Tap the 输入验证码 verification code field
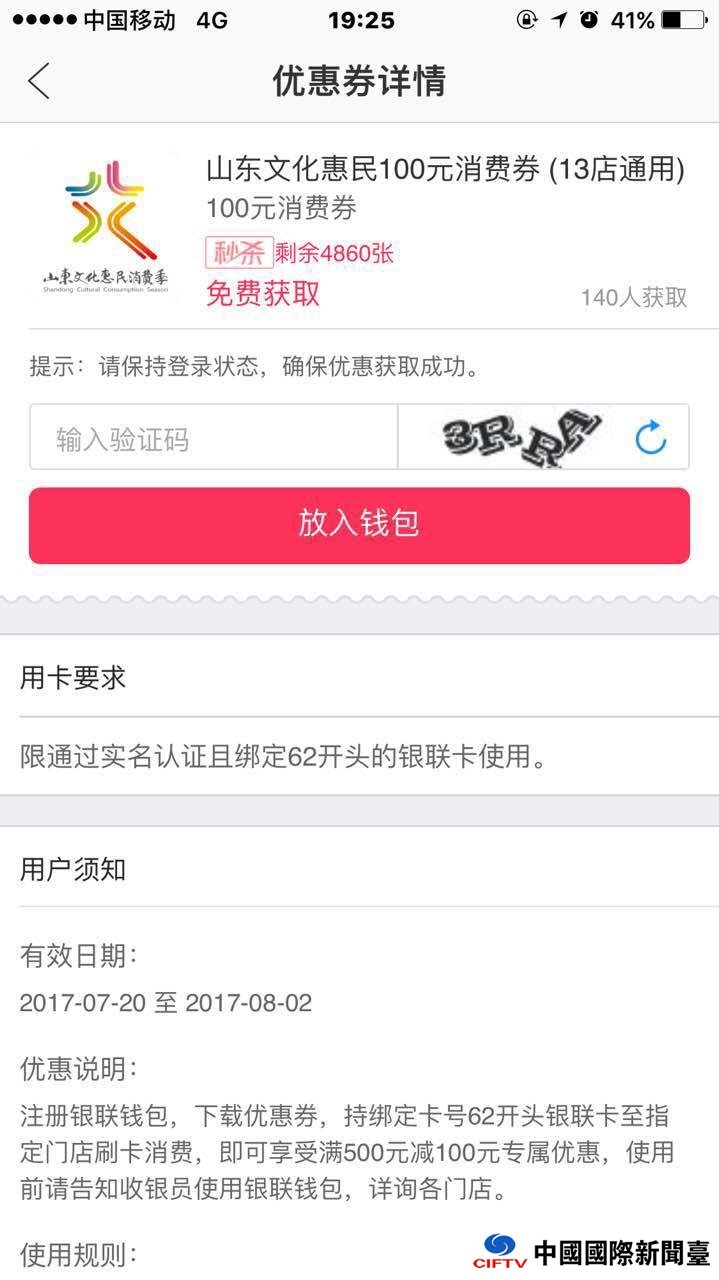 (x=213, y=438)
